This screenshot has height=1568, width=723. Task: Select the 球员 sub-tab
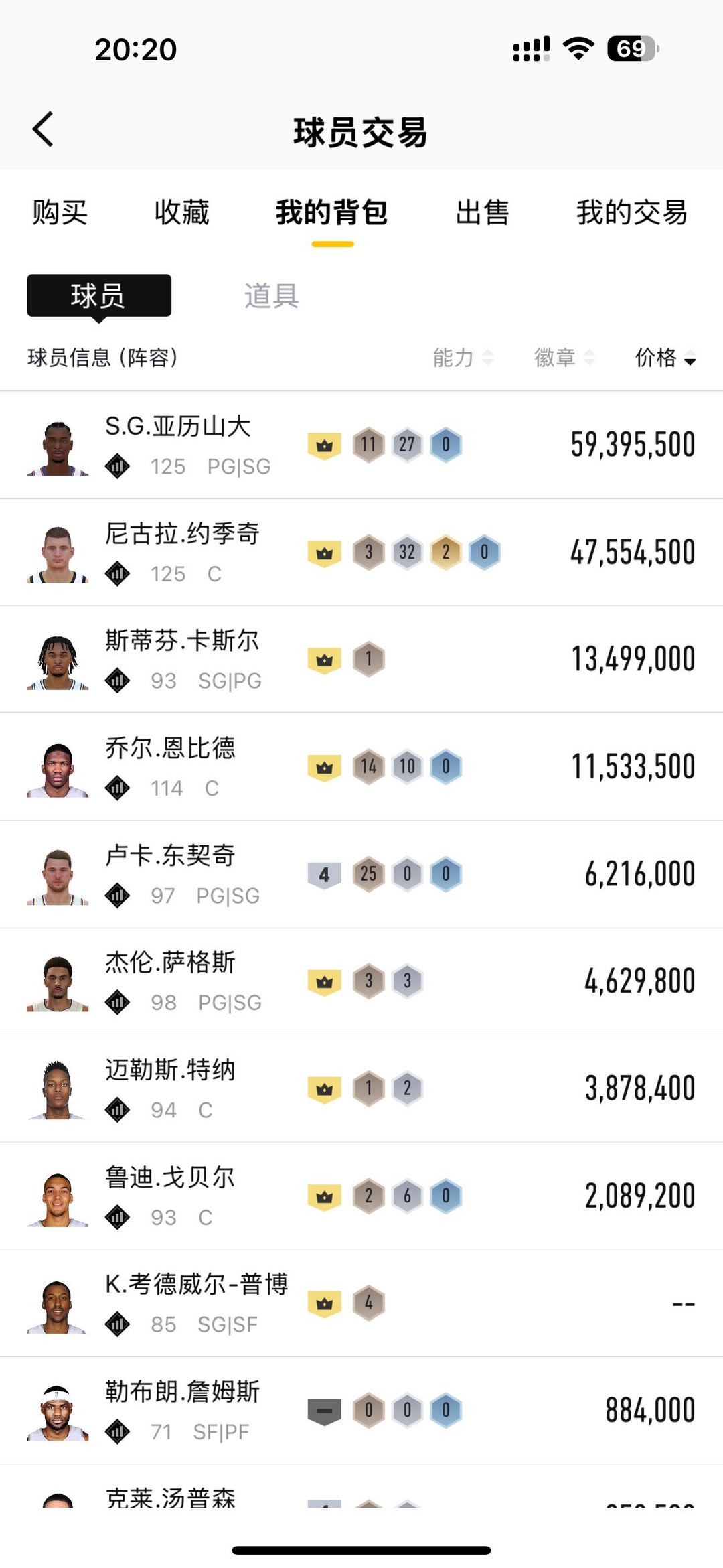(x=99, y=295)
